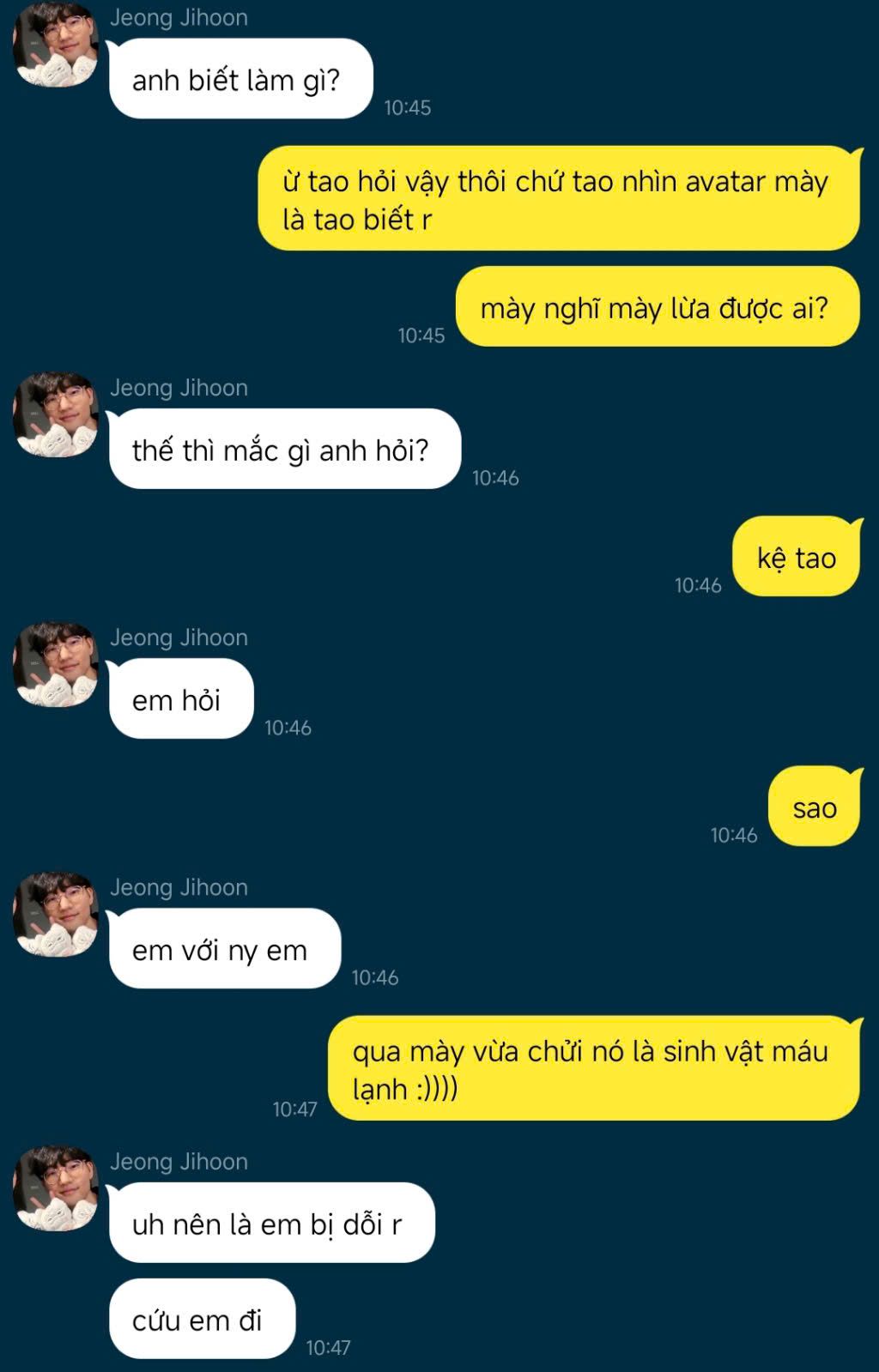
Task: Open profile picture beside "uh nên là em bị dỗi r"
Action: pyautogui.click(x=56, y=1188)
